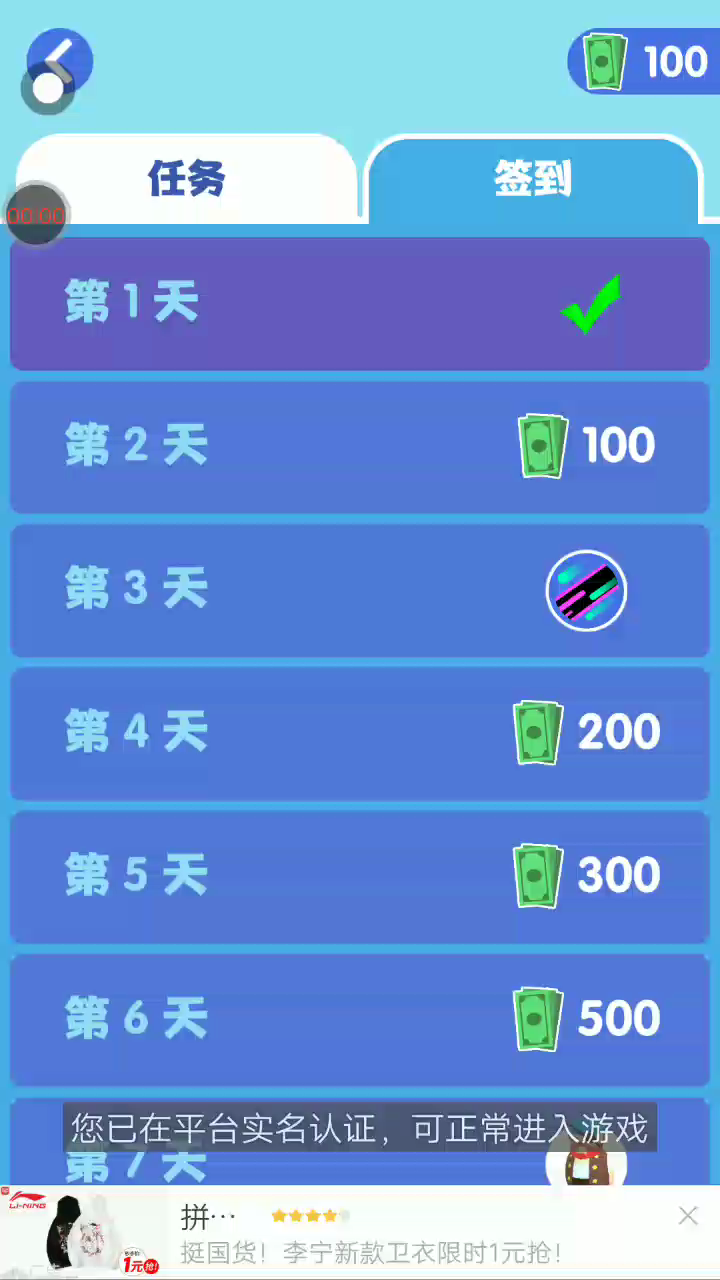The width and height of the screenshot is (720, 1280).
Task: Tap the 第 5 天 300 reward row
Action: click(360, 876)
